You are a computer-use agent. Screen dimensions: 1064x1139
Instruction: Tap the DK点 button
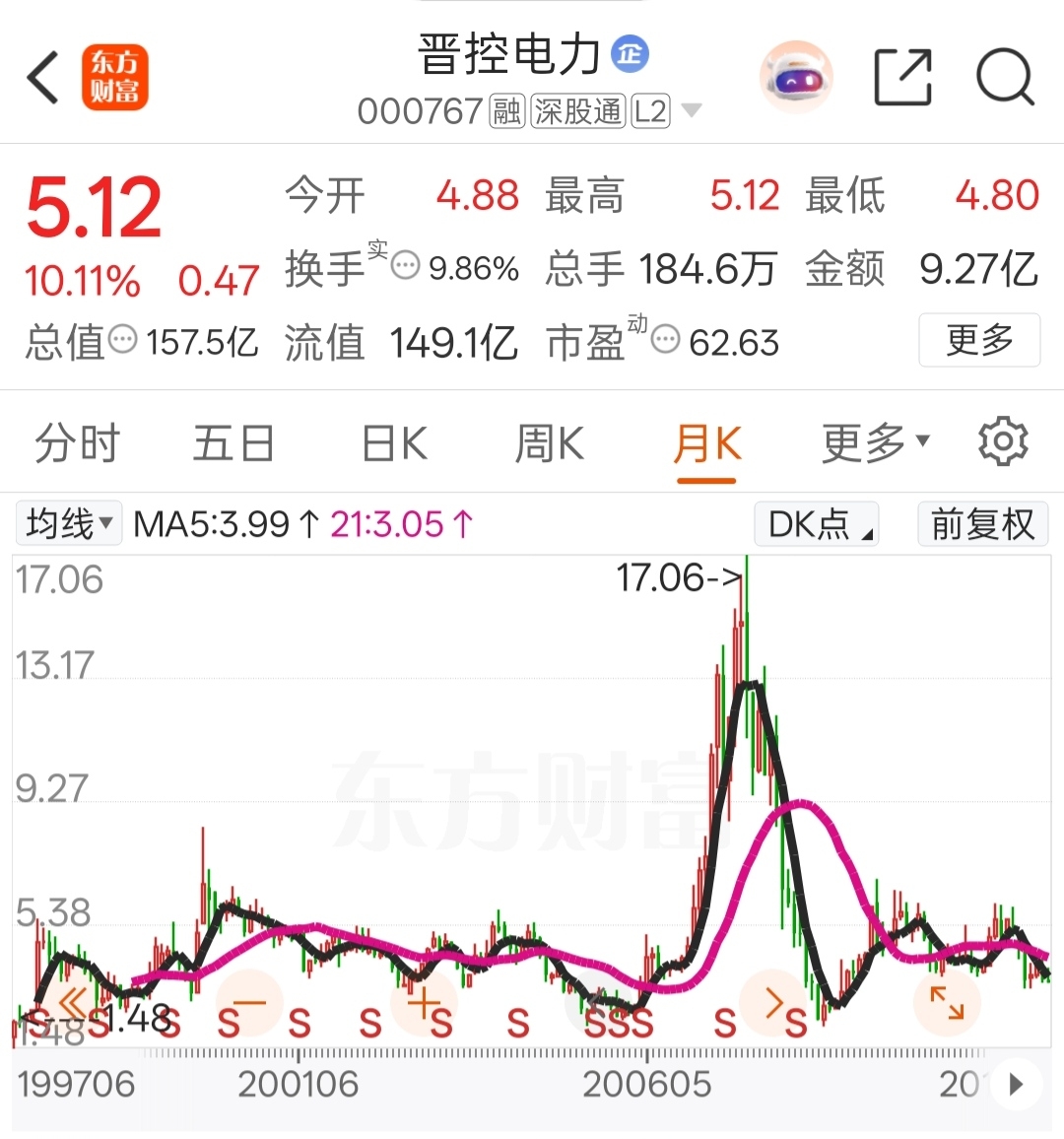point(817,524)
